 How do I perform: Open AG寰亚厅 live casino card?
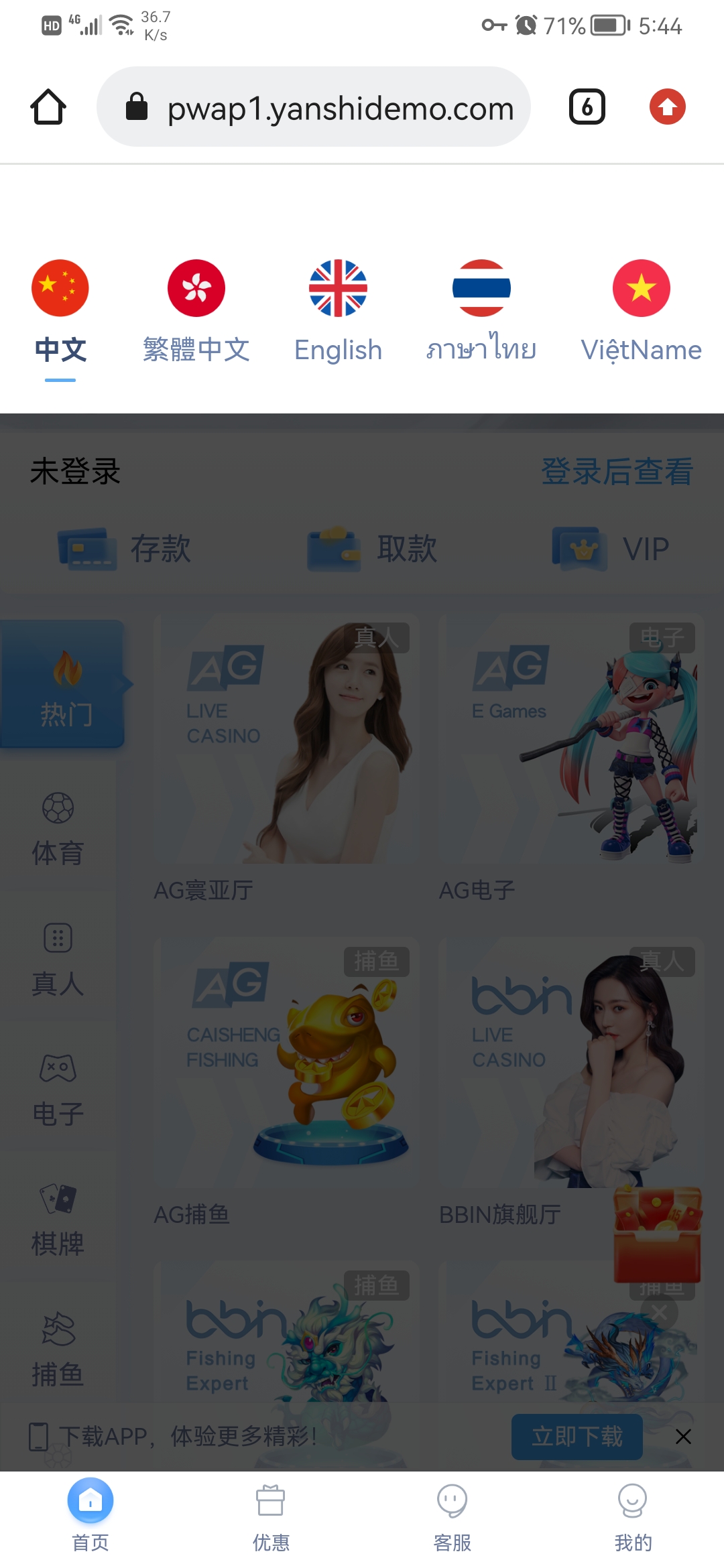[286, 757]
